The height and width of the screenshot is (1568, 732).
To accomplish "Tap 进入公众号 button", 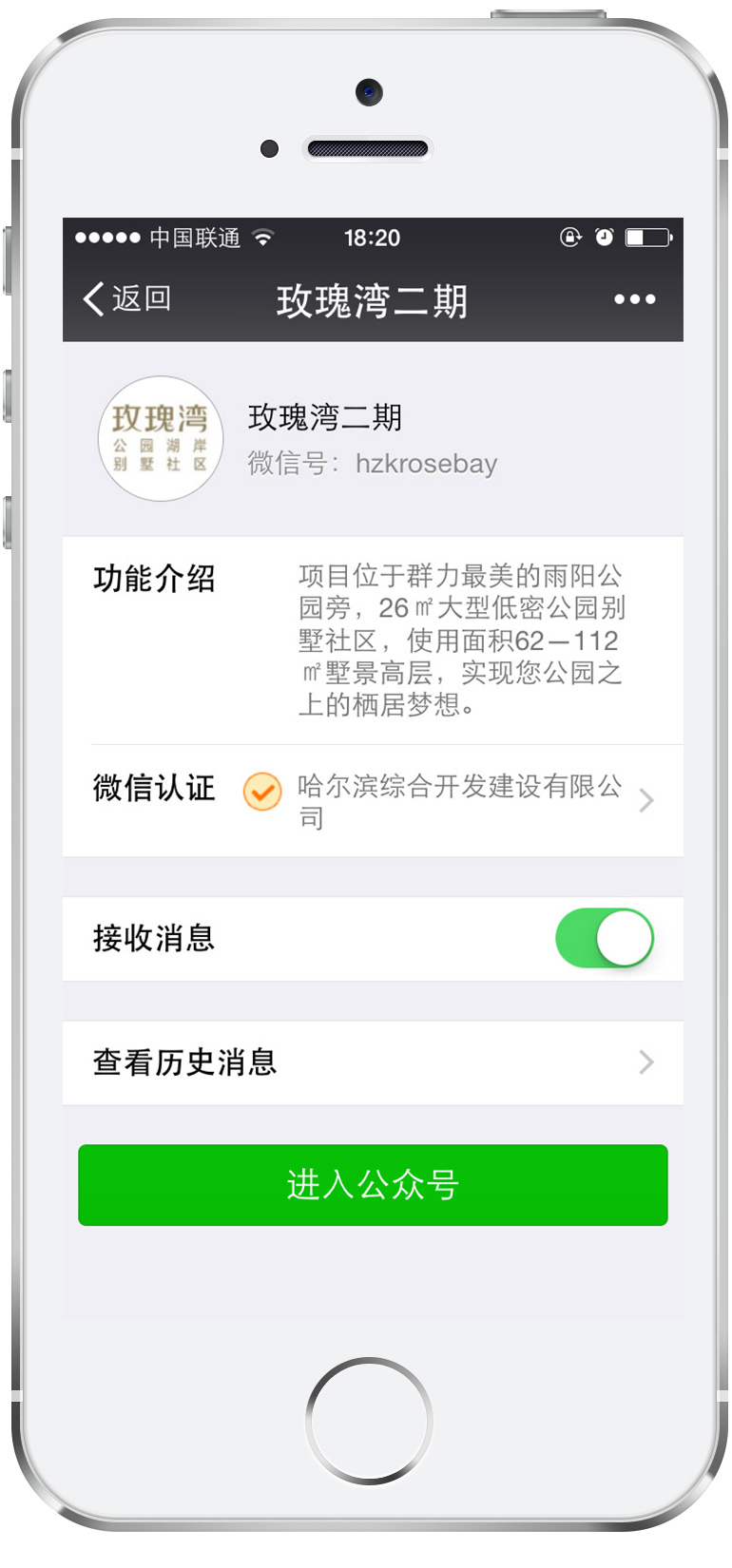I will [x=373, y=1185].
